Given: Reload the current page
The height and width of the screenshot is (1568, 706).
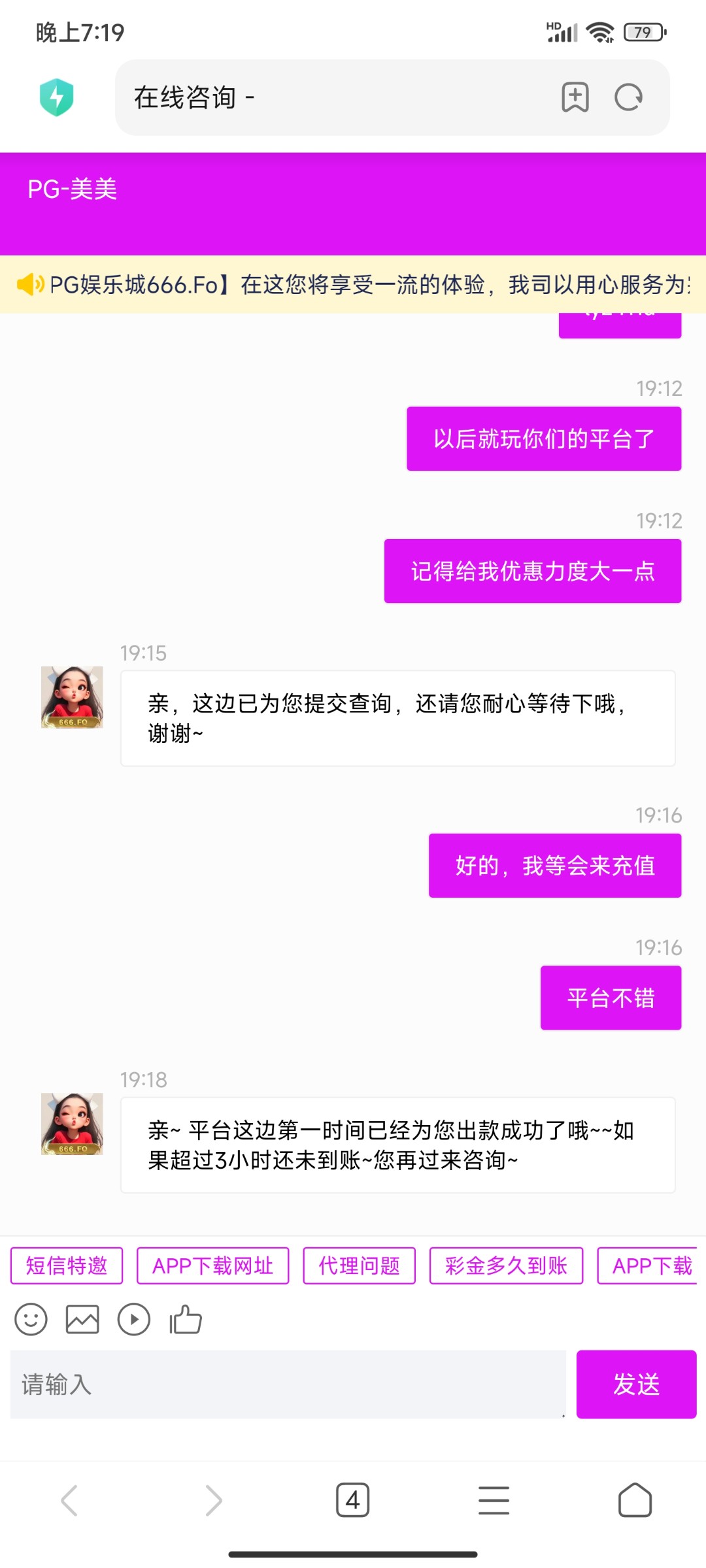Looking at the screenshot, I should (628, 98).
